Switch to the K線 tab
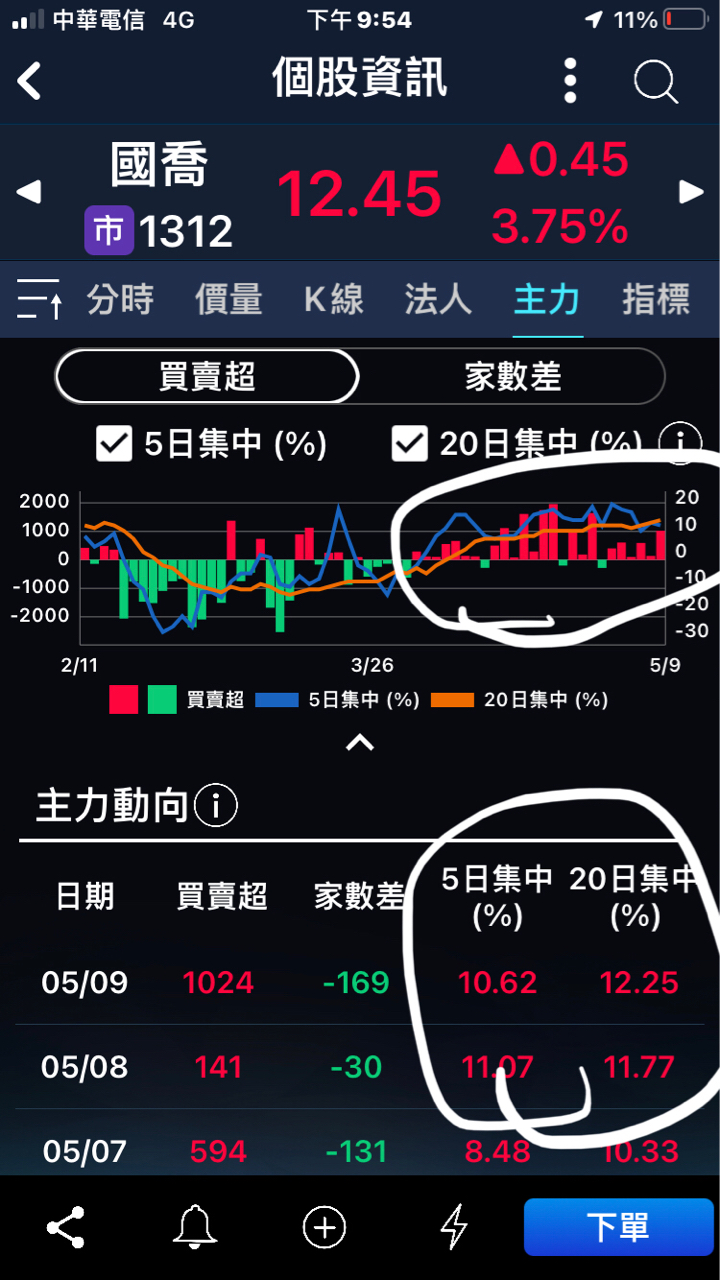This screenshot has width=720, height=1280. pos(333,299)
